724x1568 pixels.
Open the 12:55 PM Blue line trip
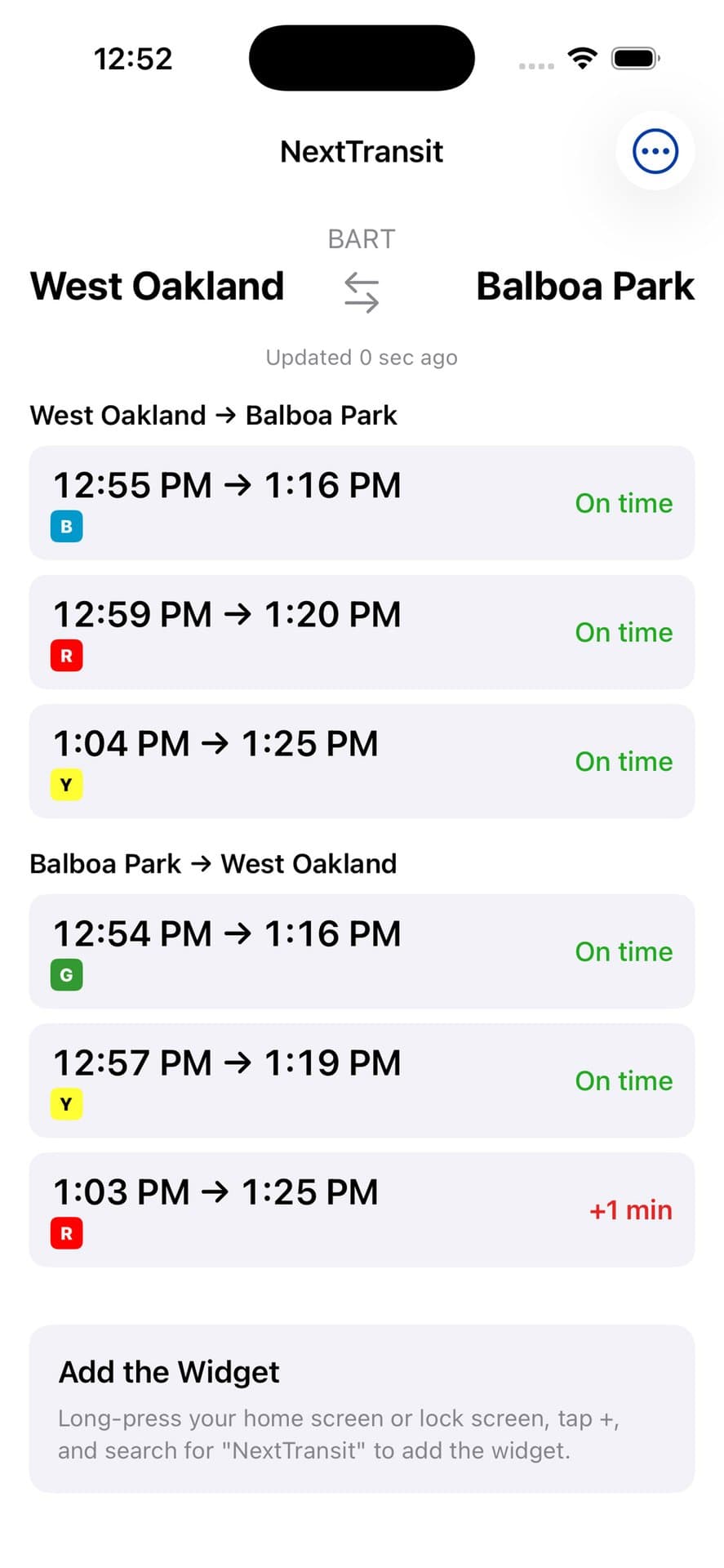click(362, 503)
